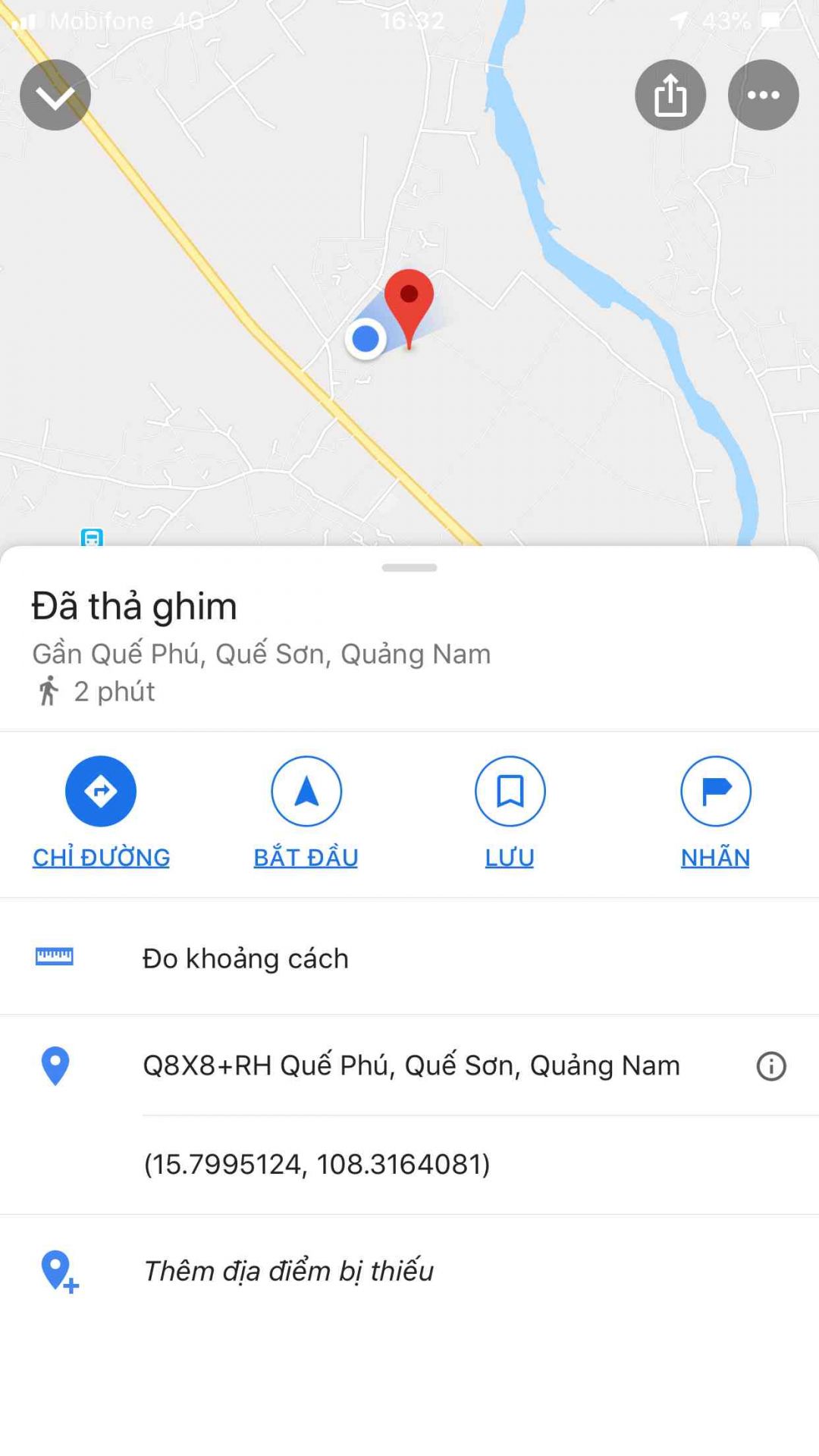Viewport: 819px width, 1456px height.
Task: Open the three-dot overflow menu
Action: pyautogui.click(x=763, y=96)
